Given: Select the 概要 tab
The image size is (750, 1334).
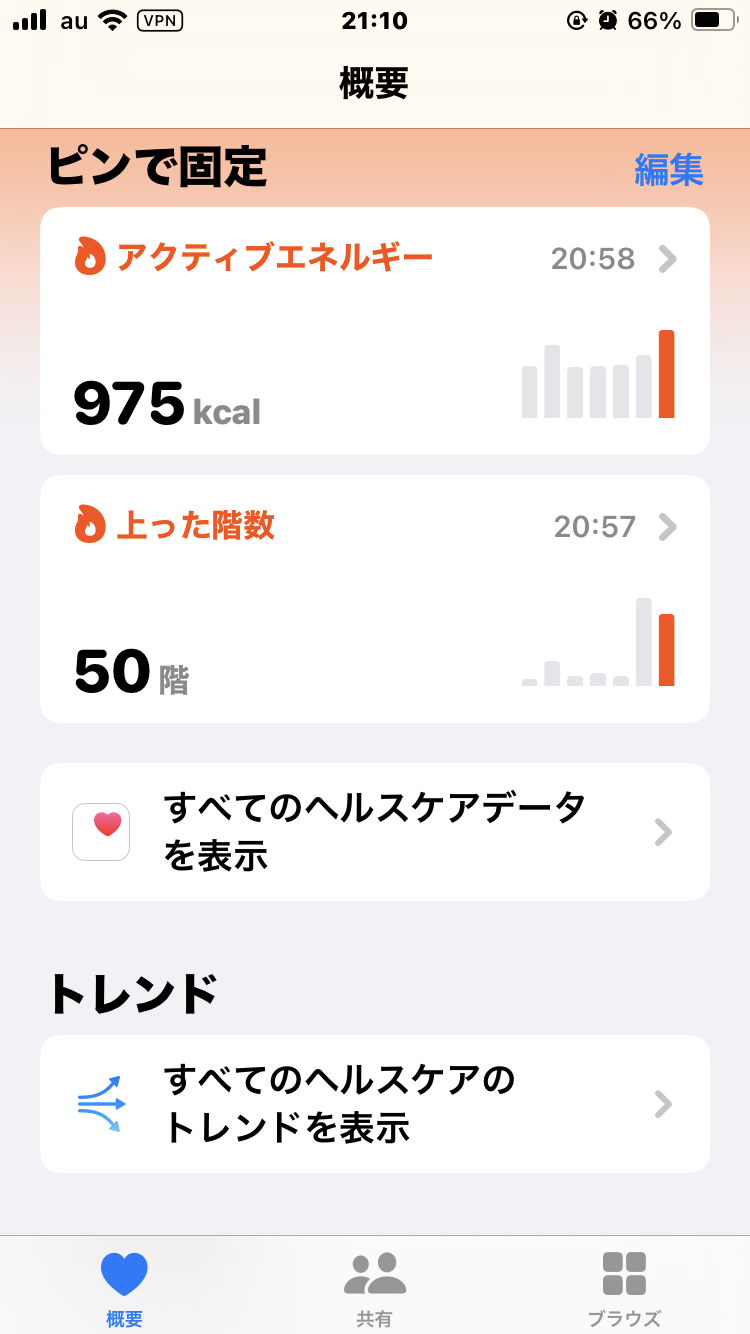Looking at the screenshot, I should coord(124,1288).
